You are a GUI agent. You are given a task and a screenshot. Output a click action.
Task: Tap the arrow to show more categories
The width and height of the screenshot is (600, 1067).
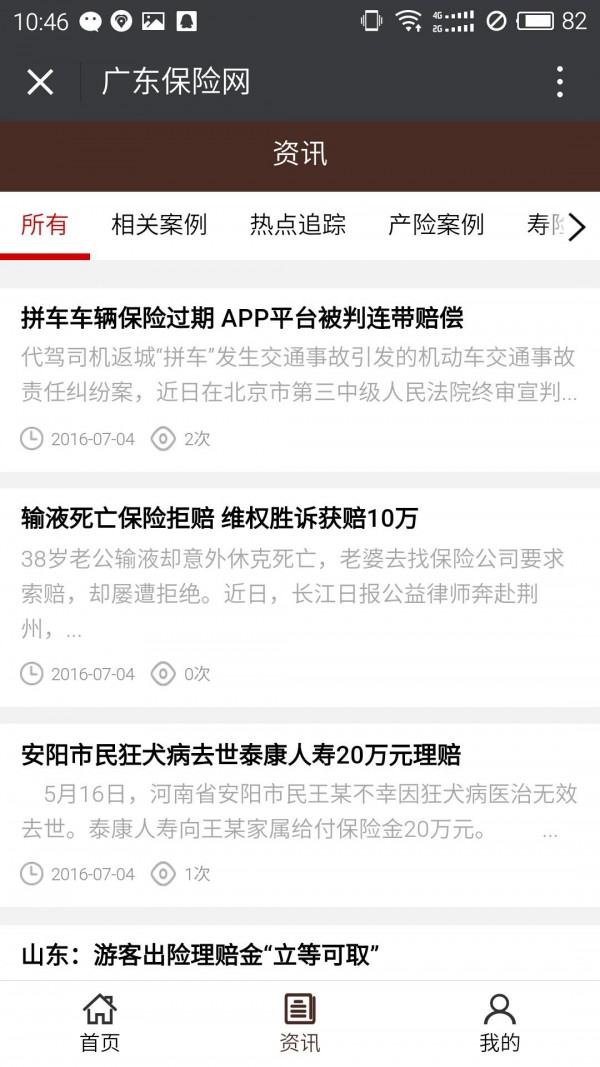(x=576, y=227)
